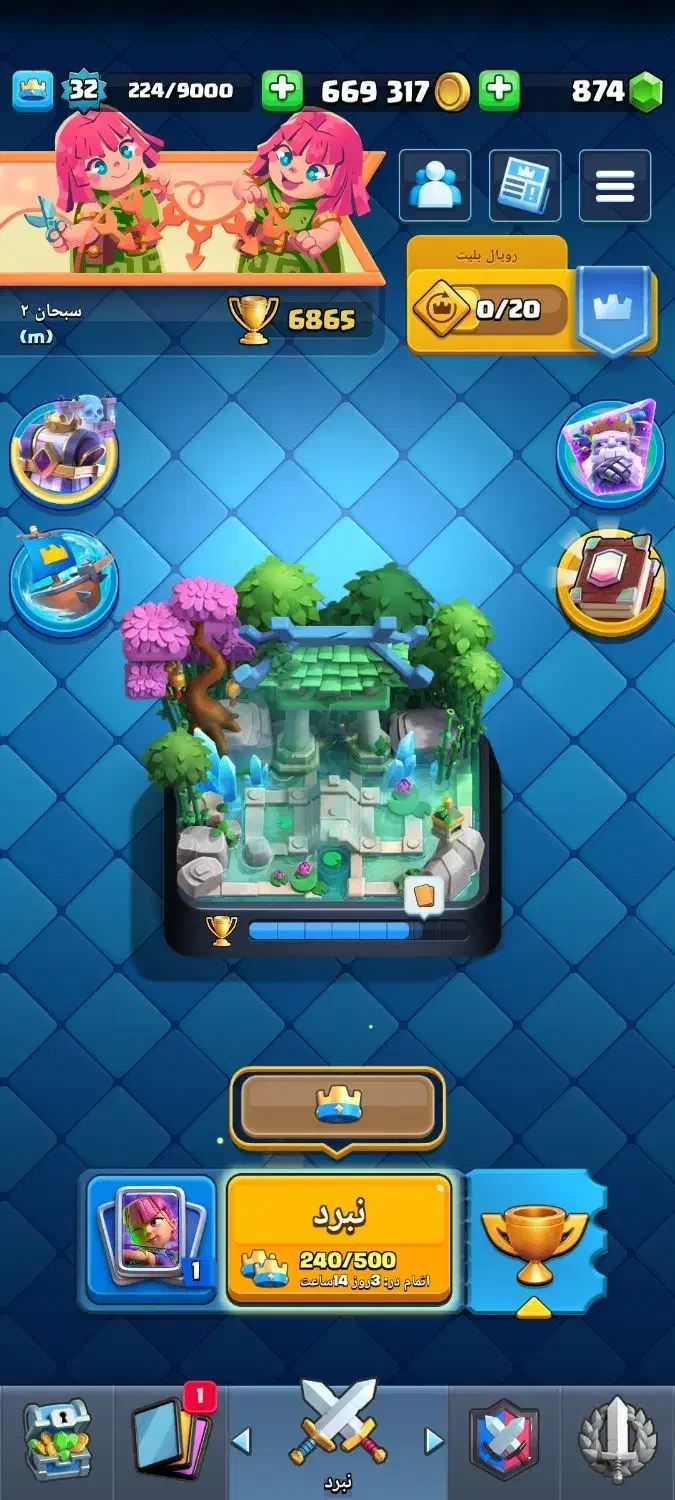The height and width of the screenshot is (1500, 675).
Task: Open the hamburger main menu
Action: coord(615,185)
